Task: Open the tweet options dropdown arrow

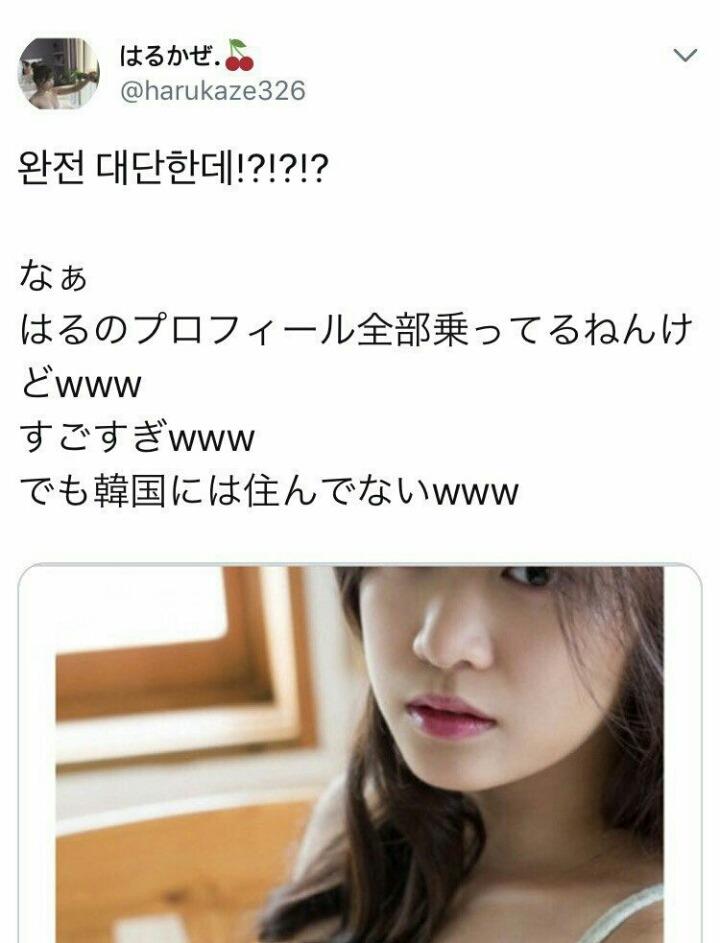Action: coord(684,56)
